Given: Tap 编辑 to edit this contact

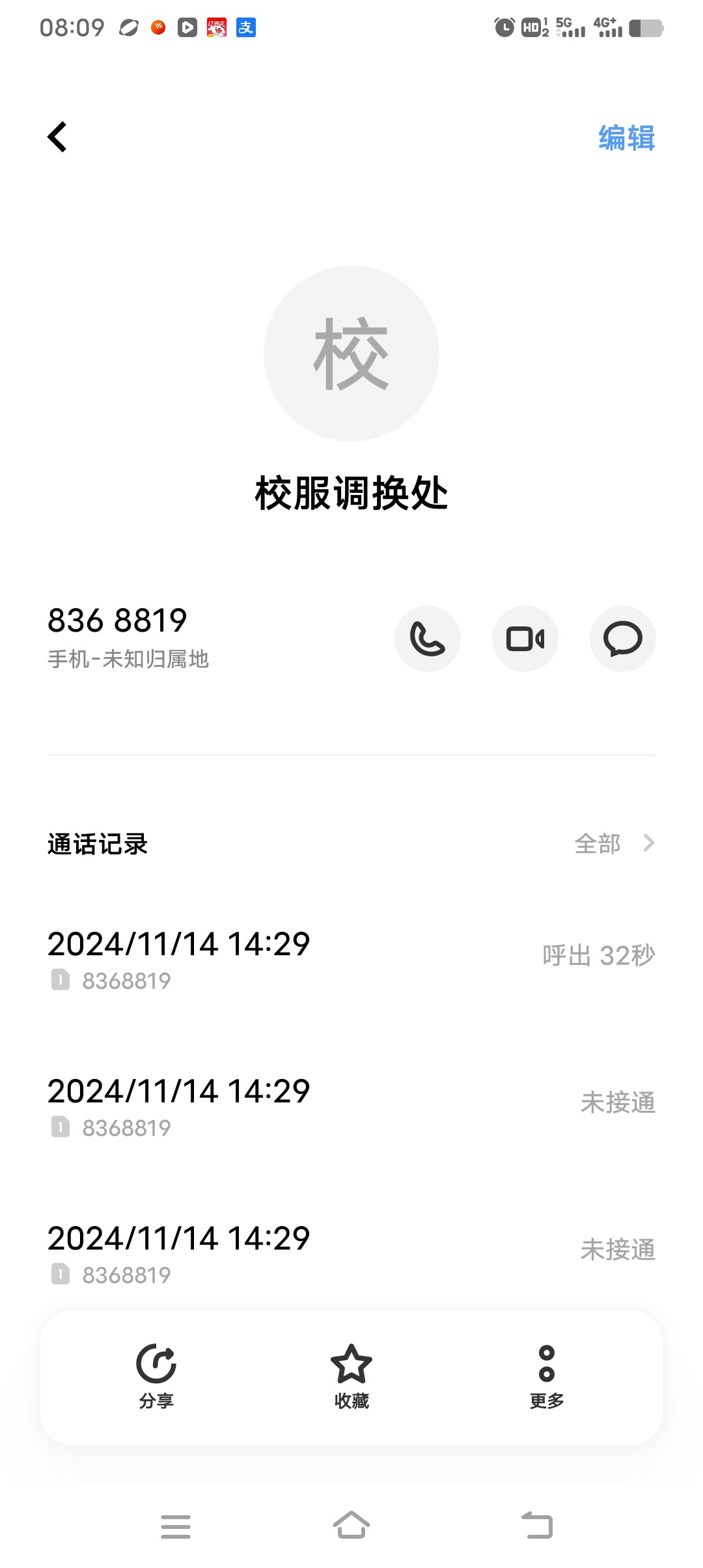Looking at the screenshot, I should pos(626,138).
